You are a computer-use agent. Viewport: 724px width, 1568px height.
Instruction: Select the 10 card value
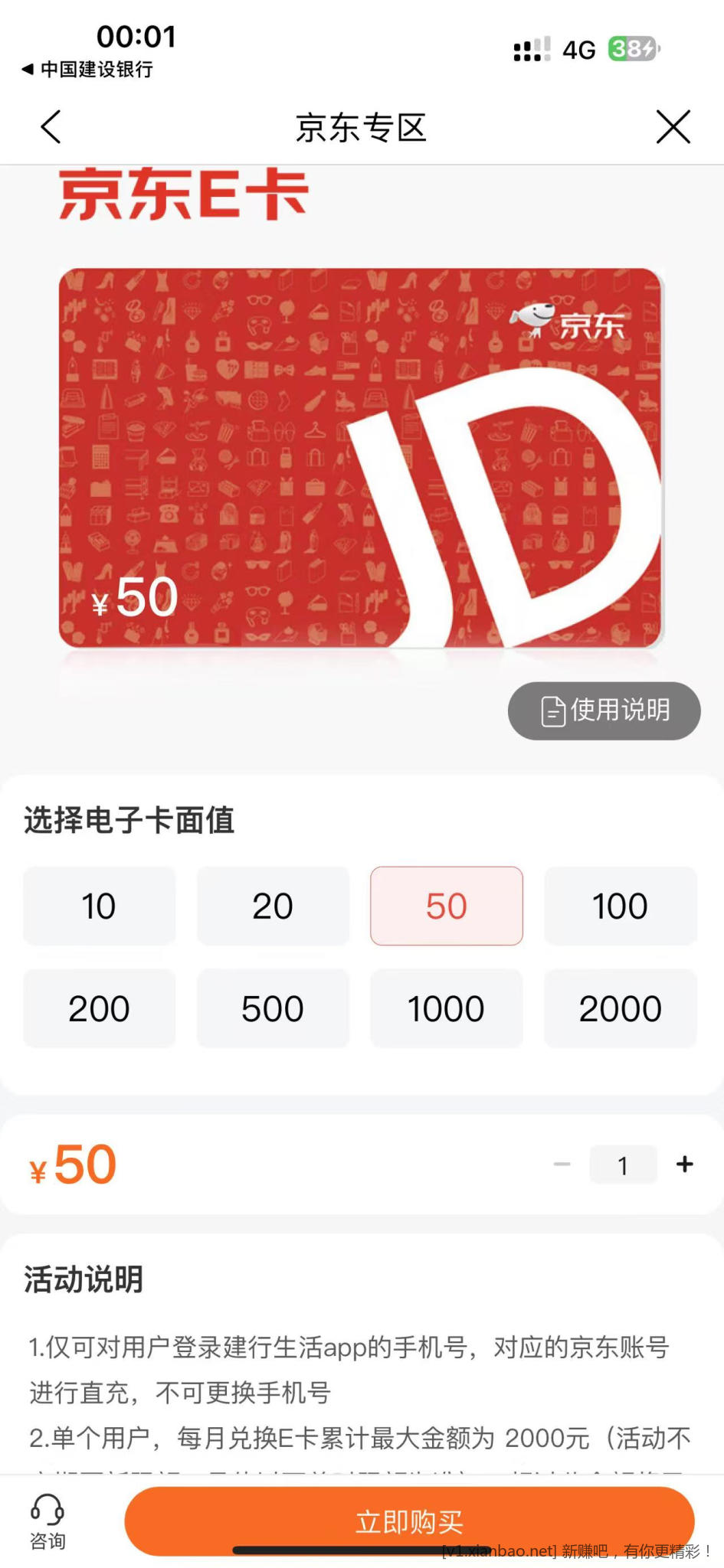coord(99,906)
